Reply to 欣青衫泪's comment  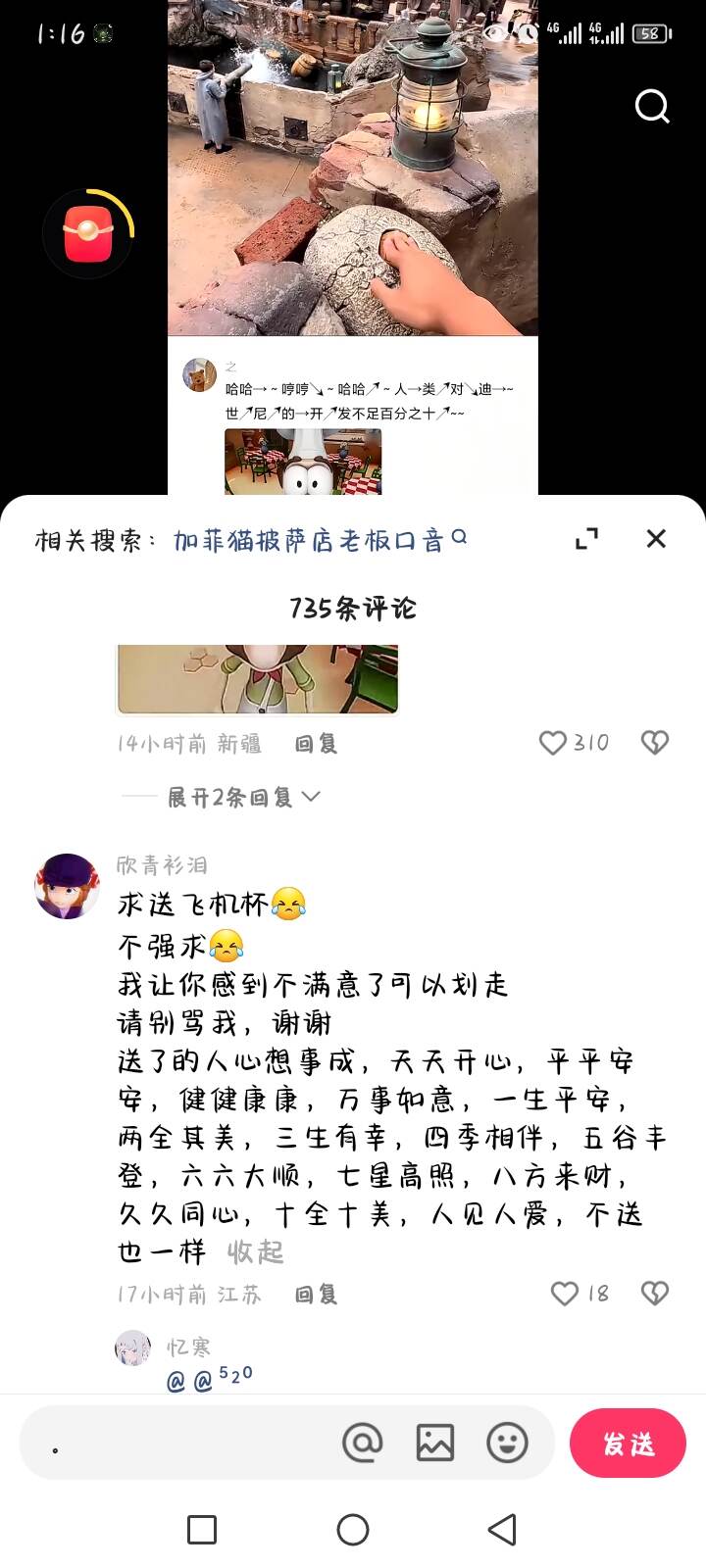pos(316,1295)
